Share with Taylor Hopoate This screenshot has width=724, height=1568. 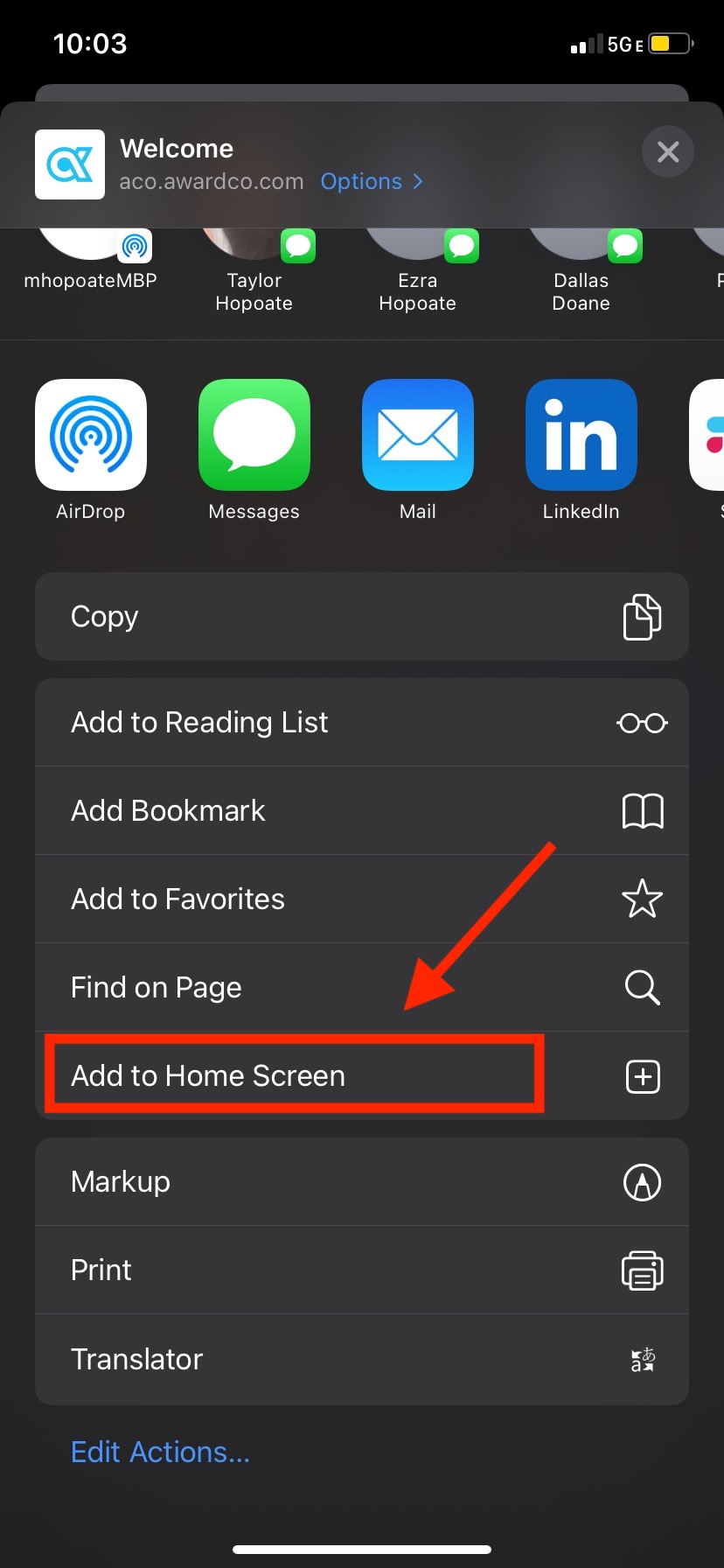coord(254,262)
